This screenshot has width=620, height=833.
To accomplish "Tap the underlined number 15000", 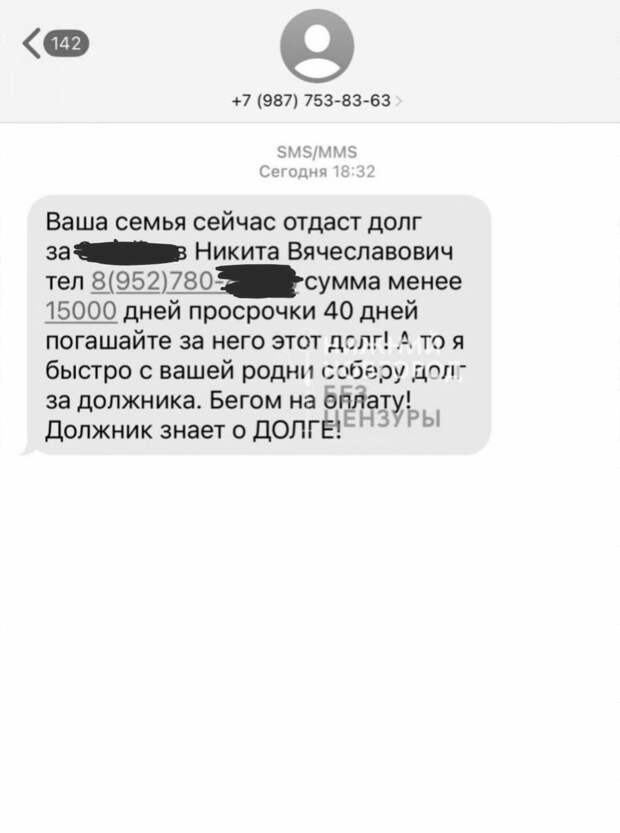I will tap(82, 311).
